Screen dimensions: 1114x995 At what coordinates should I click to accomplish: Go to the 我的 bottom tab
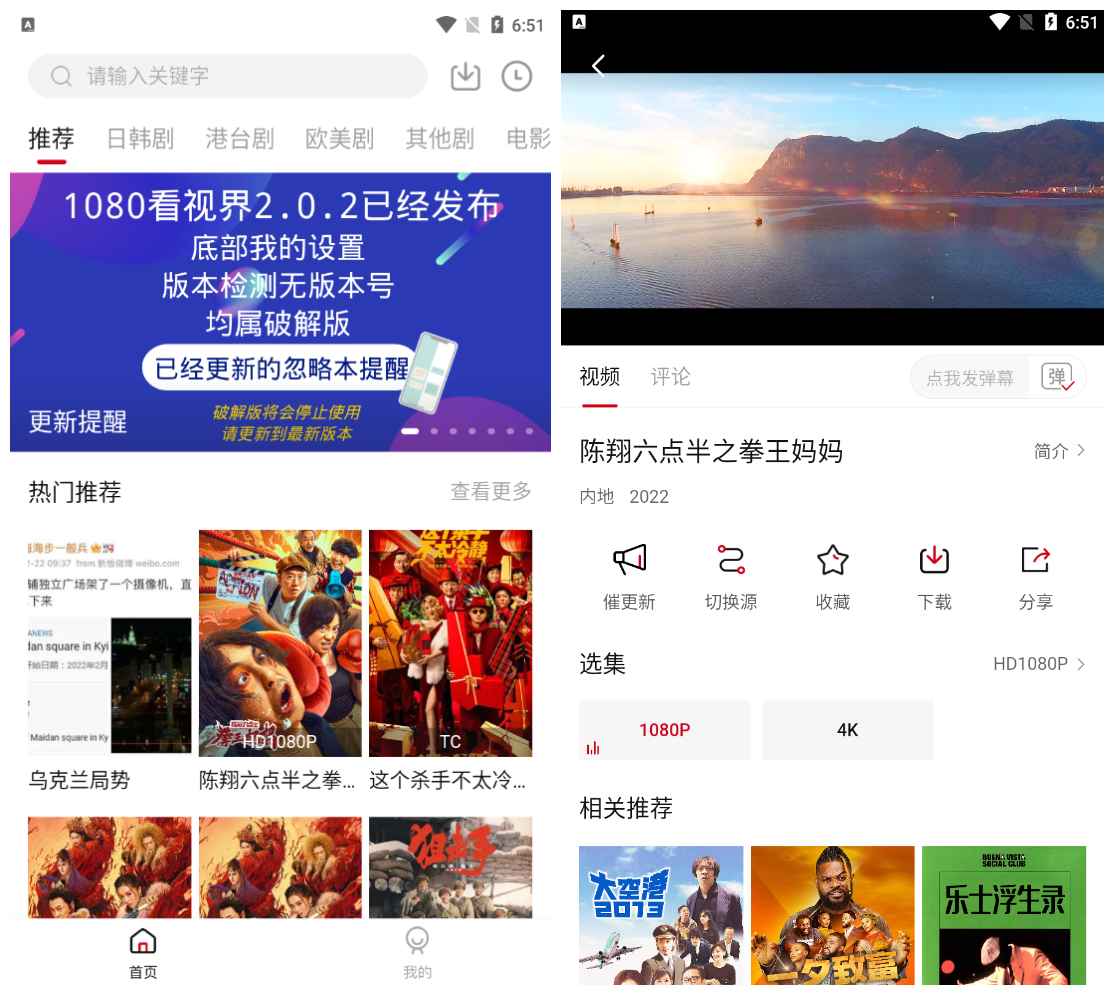point(417,952)
